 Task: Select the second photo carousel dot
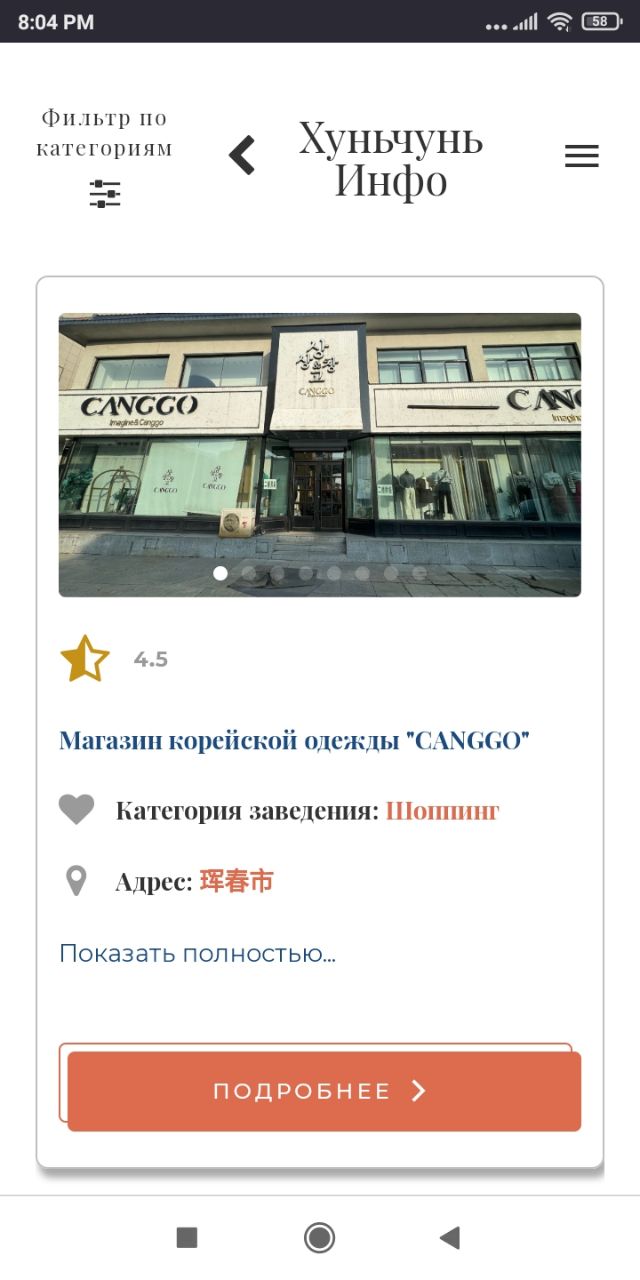coord(249,573)
